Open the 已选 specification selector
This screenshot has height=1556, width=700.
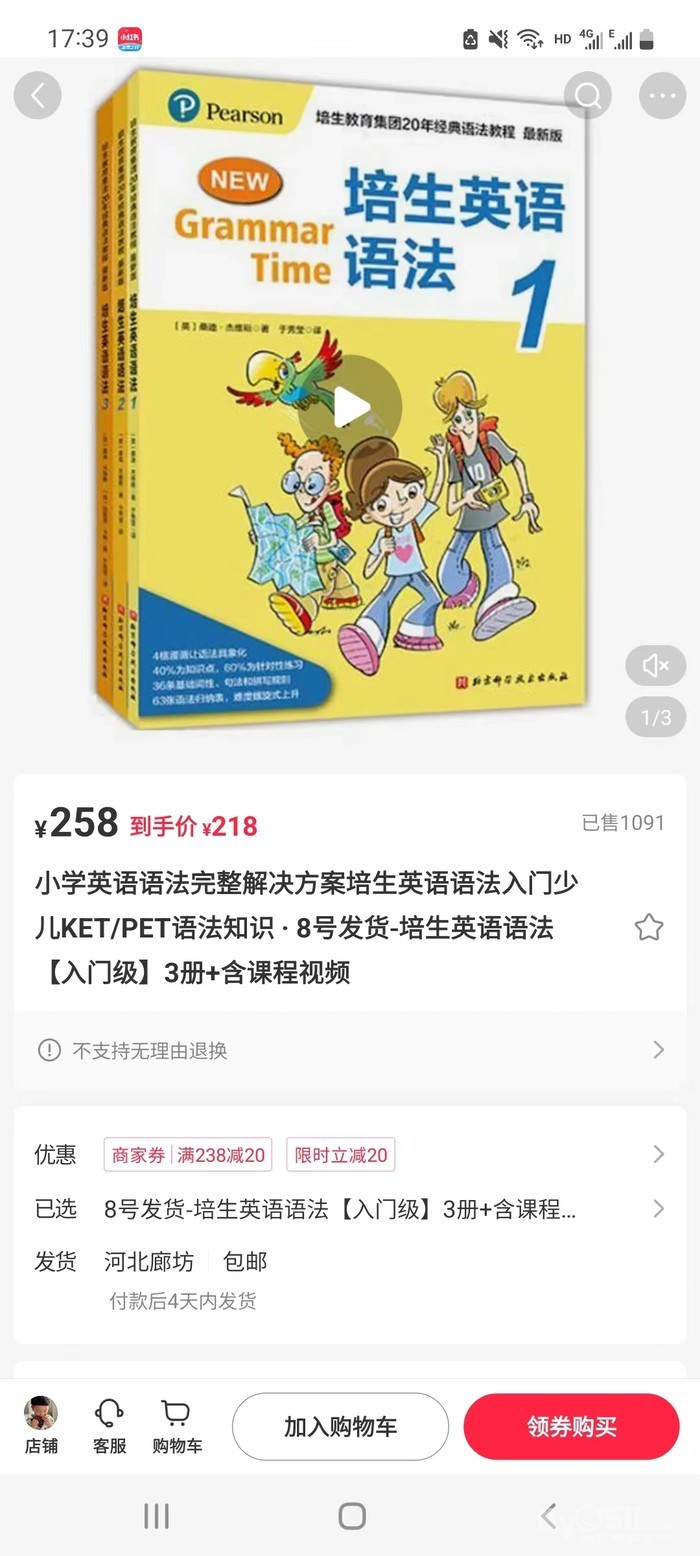[350, 1209]
